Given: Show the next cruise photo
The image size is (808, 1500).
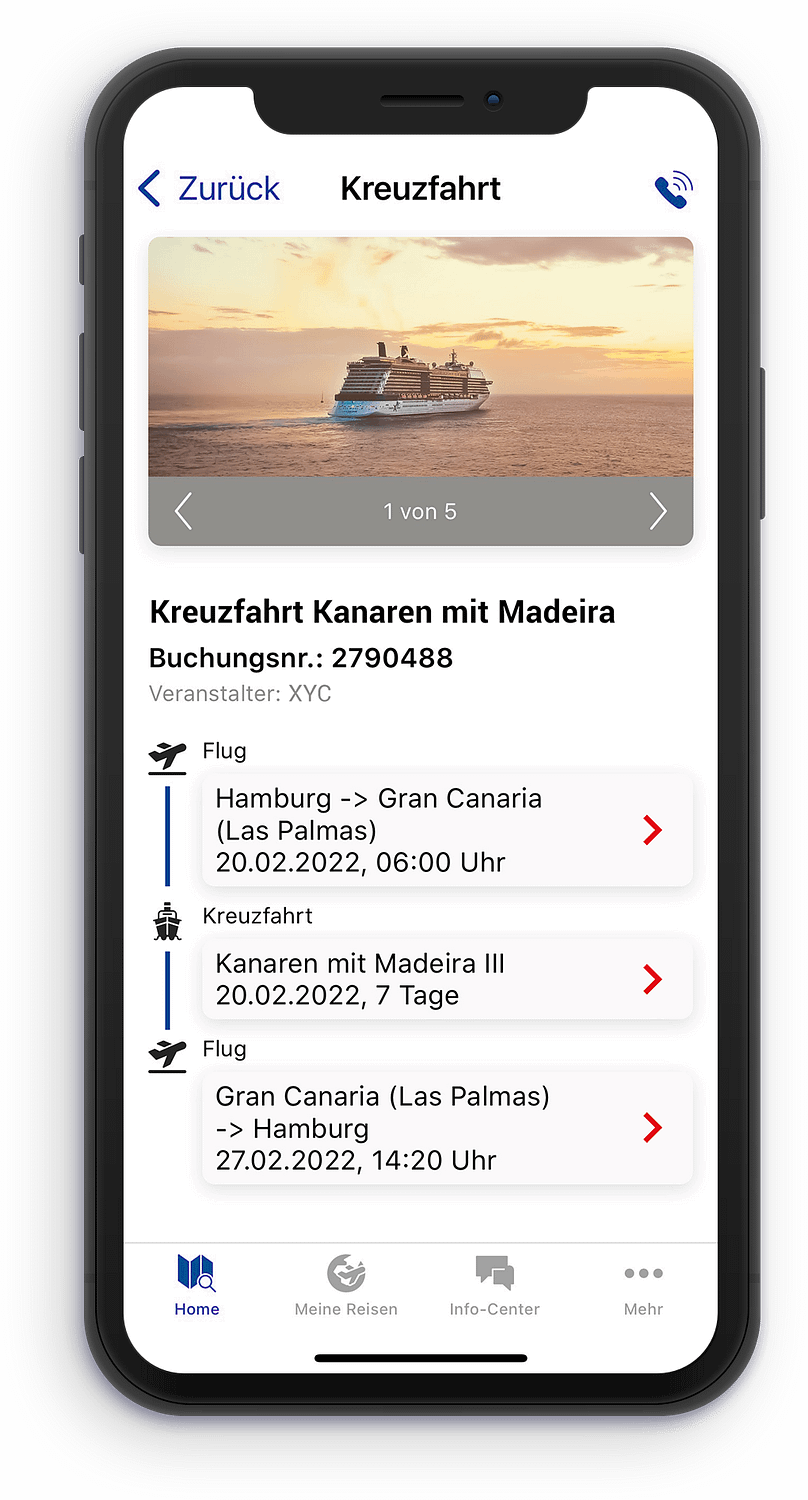Looking at the screenshot, I should (657, 511).
